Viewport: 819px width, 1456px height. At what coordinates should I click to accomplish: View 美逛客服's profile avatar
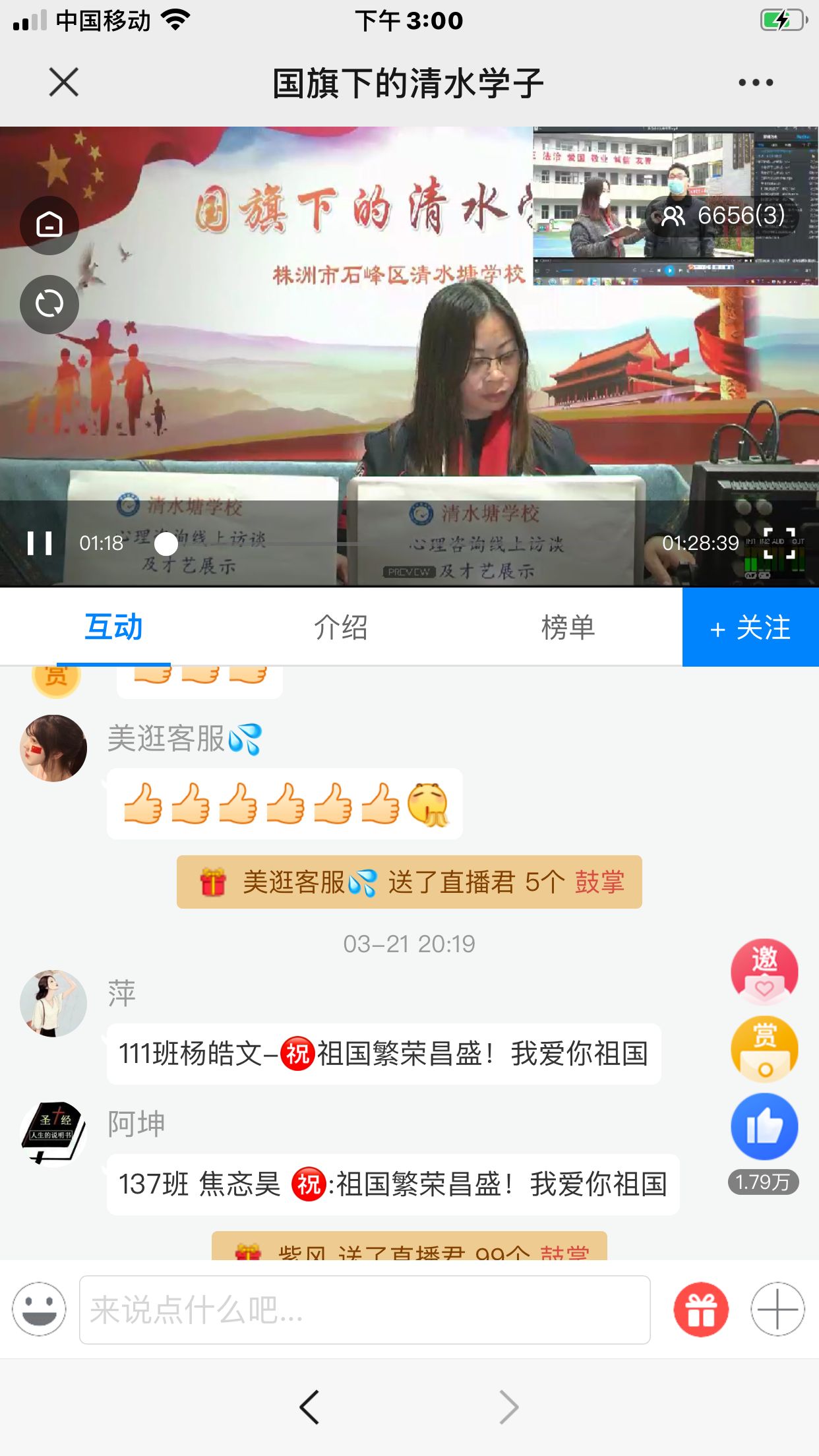[53, 748]
